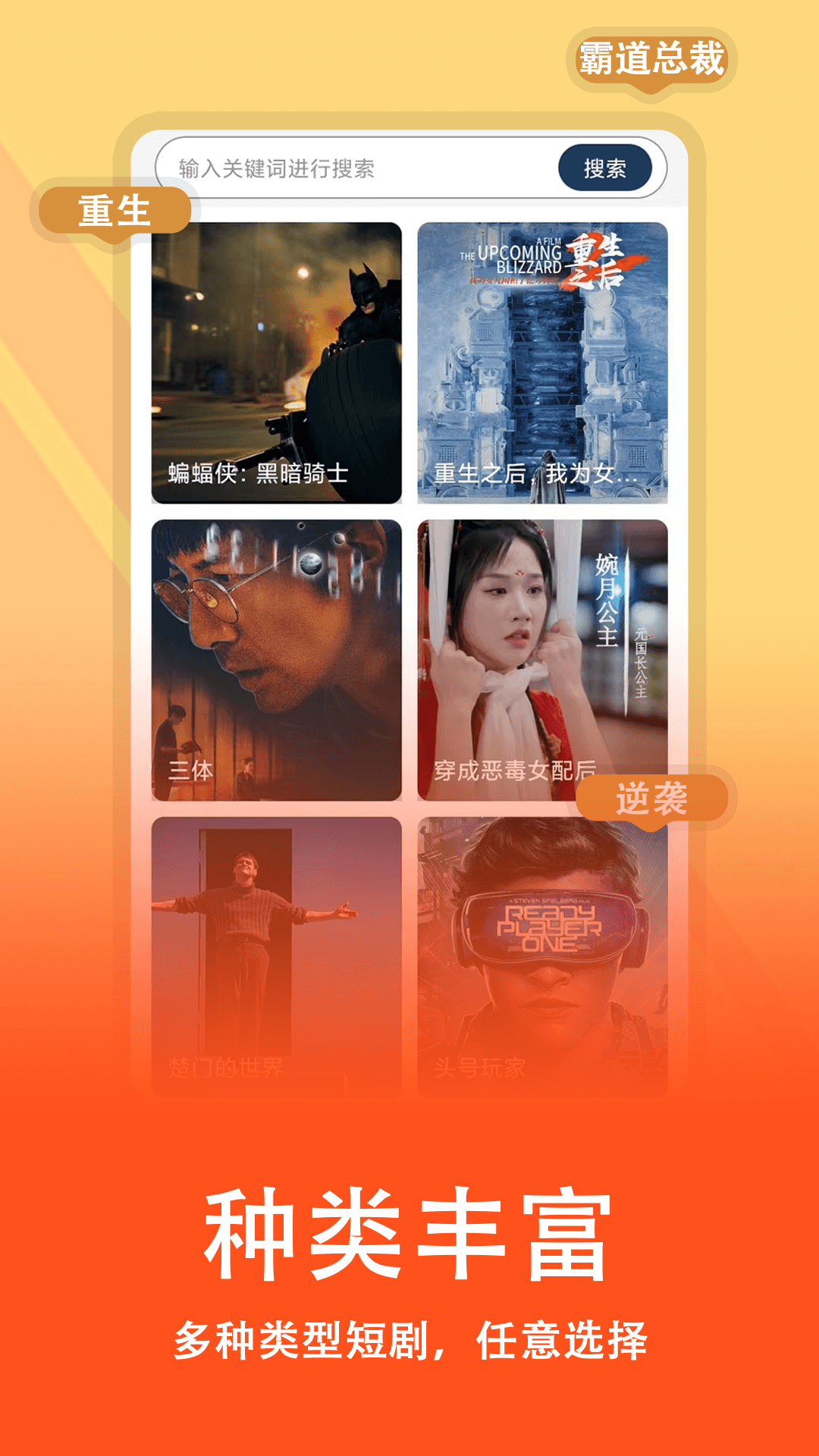Open the 三体 drama poster
The width and height of the screenshot is (819, 1456).
coord(277,645)
